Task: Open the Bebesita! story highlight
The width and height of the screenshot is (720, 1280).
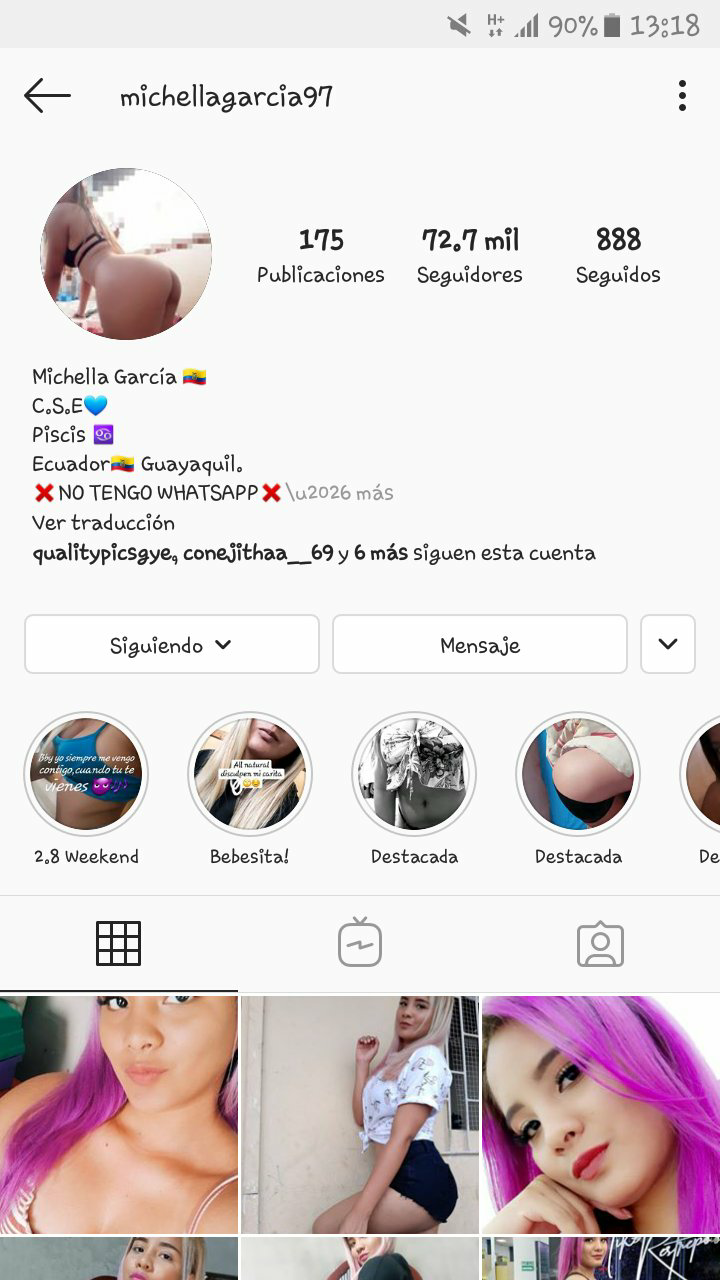Action: point(250,774)
